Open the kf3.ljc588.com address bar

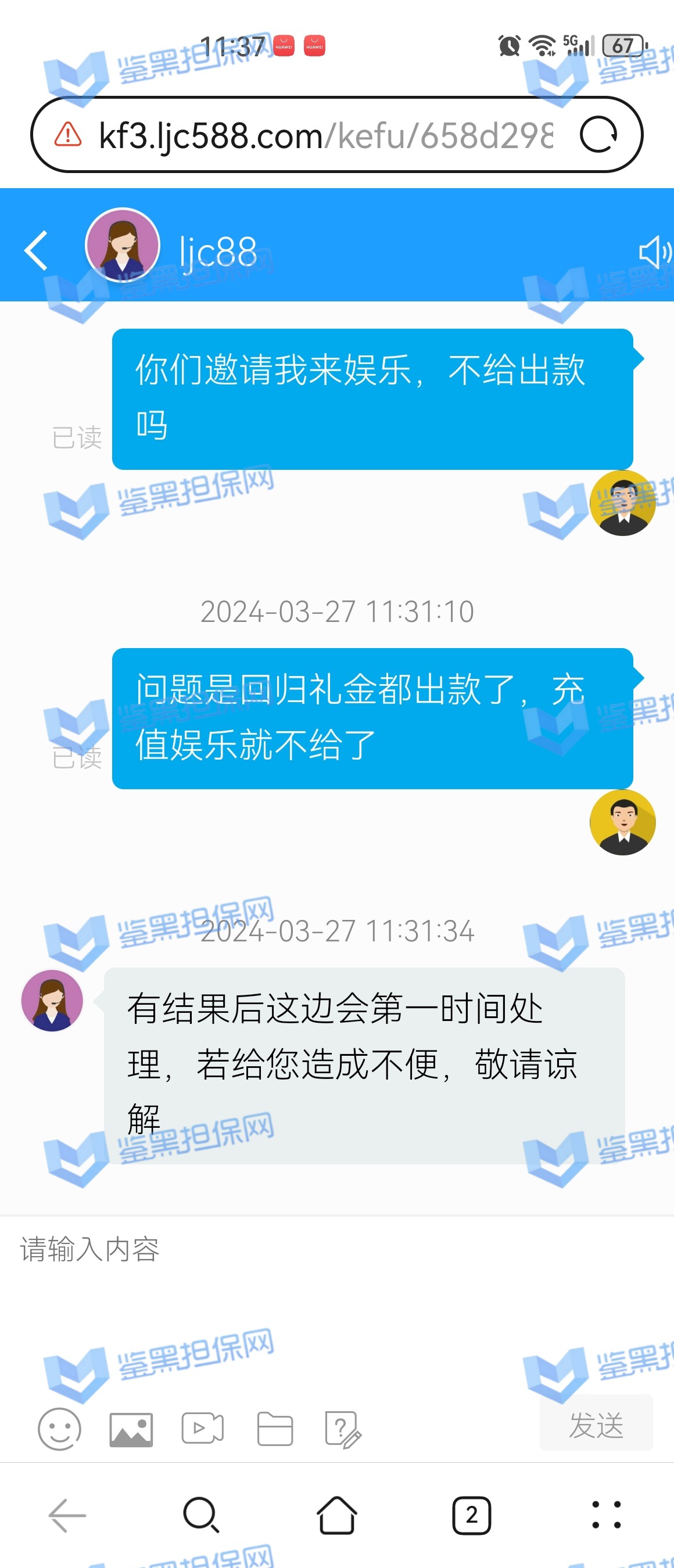coord(325,135)
